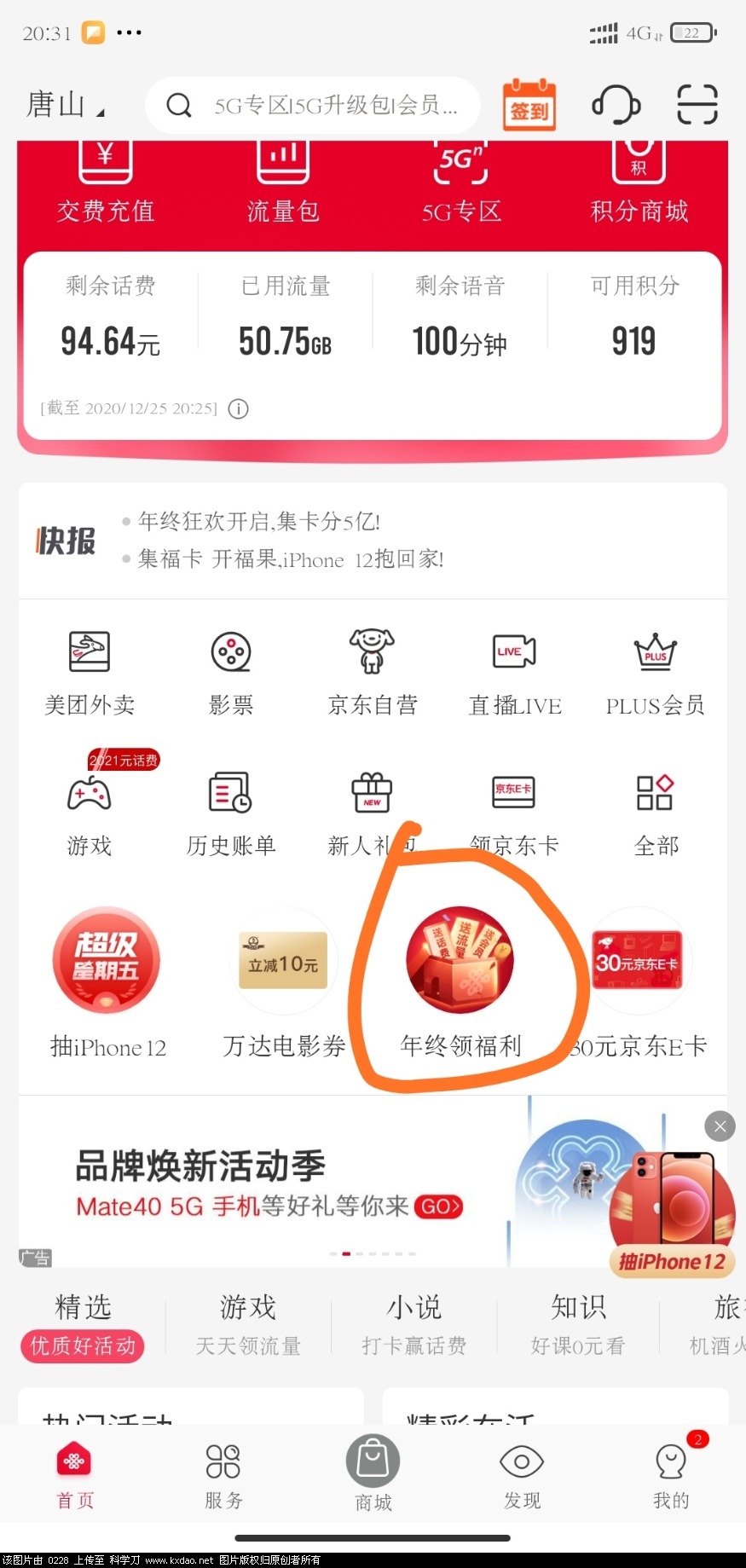Dismiss the floating 抽iPhone12 ad
746x1568 pixels.
click(720, 1126)
